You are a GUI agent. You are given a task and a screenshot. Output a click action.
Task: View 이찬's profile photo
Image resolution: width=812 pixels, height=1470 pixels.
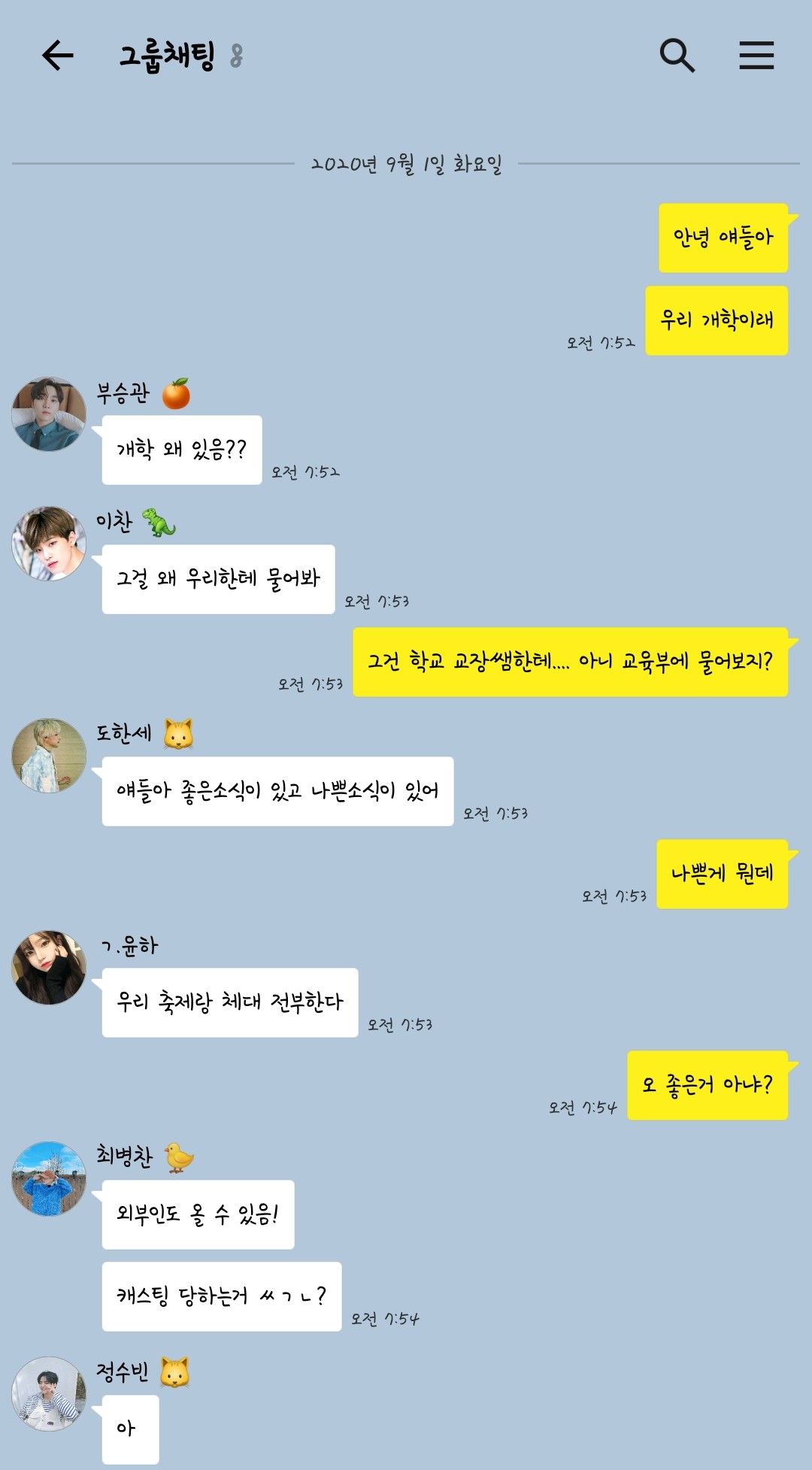pos(49,544)
